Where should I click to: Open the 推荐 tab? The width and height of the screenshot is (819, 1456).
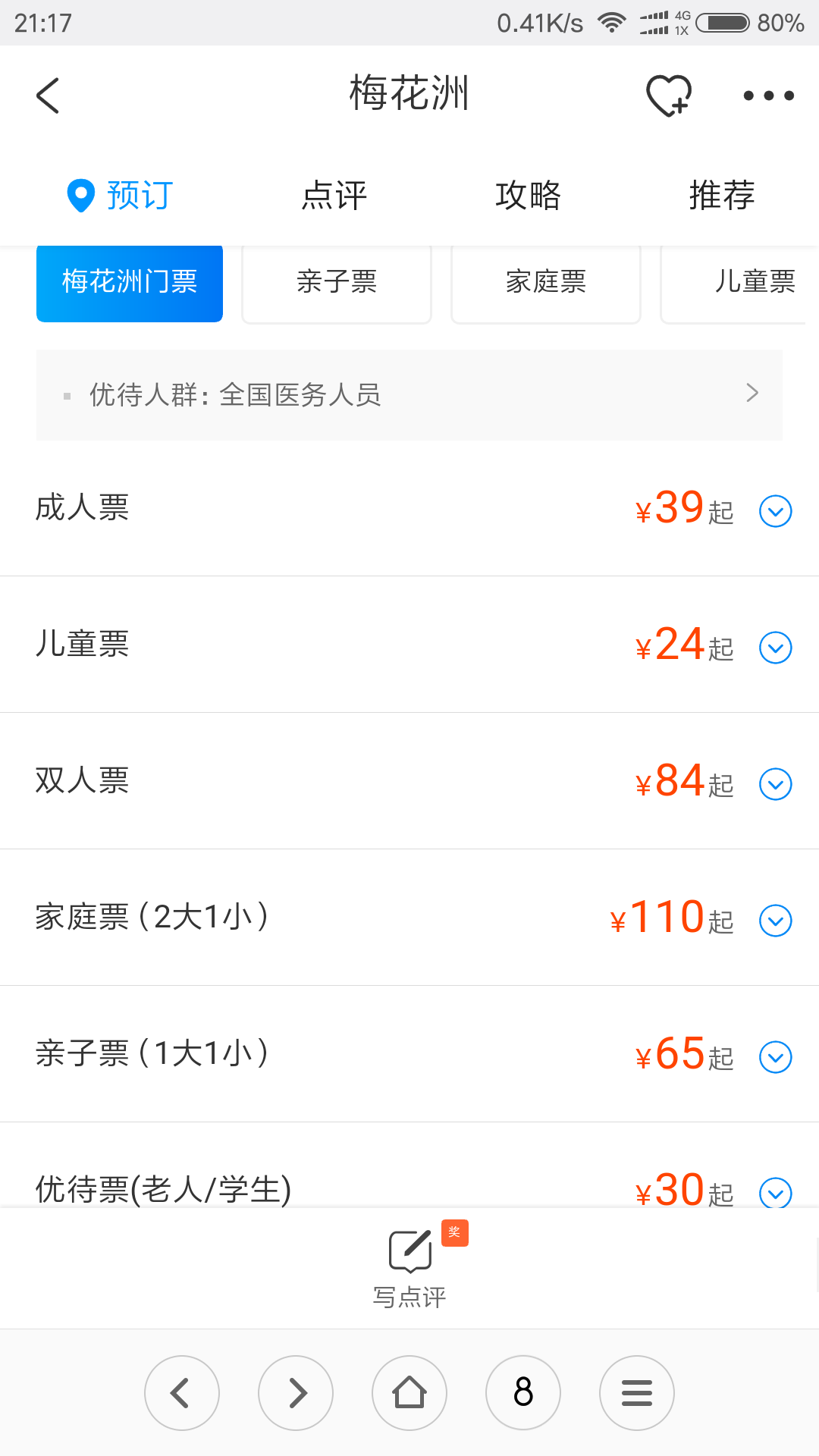coord(722,196)
